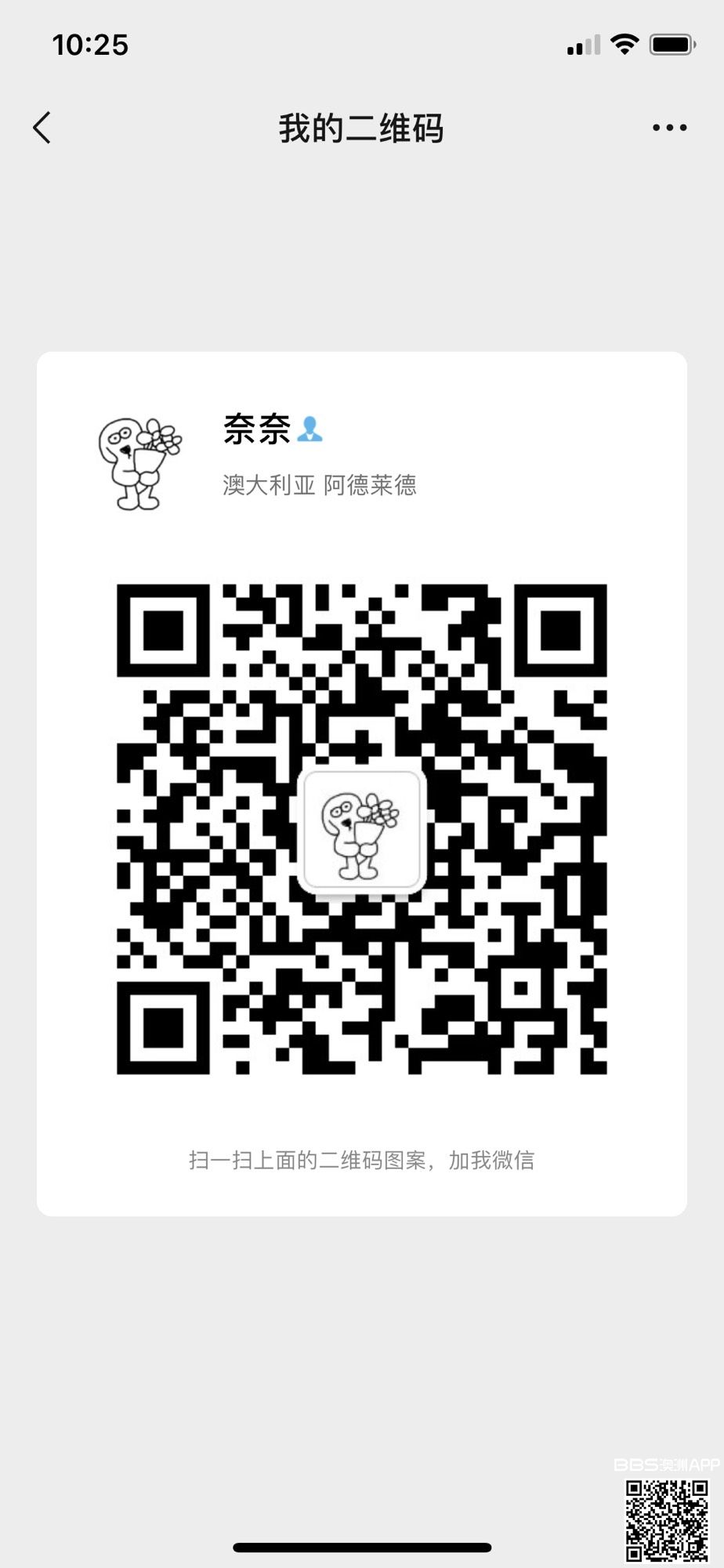Open the three-dot more options menu
Screen dimensions: 724x1568
point(669,128)
